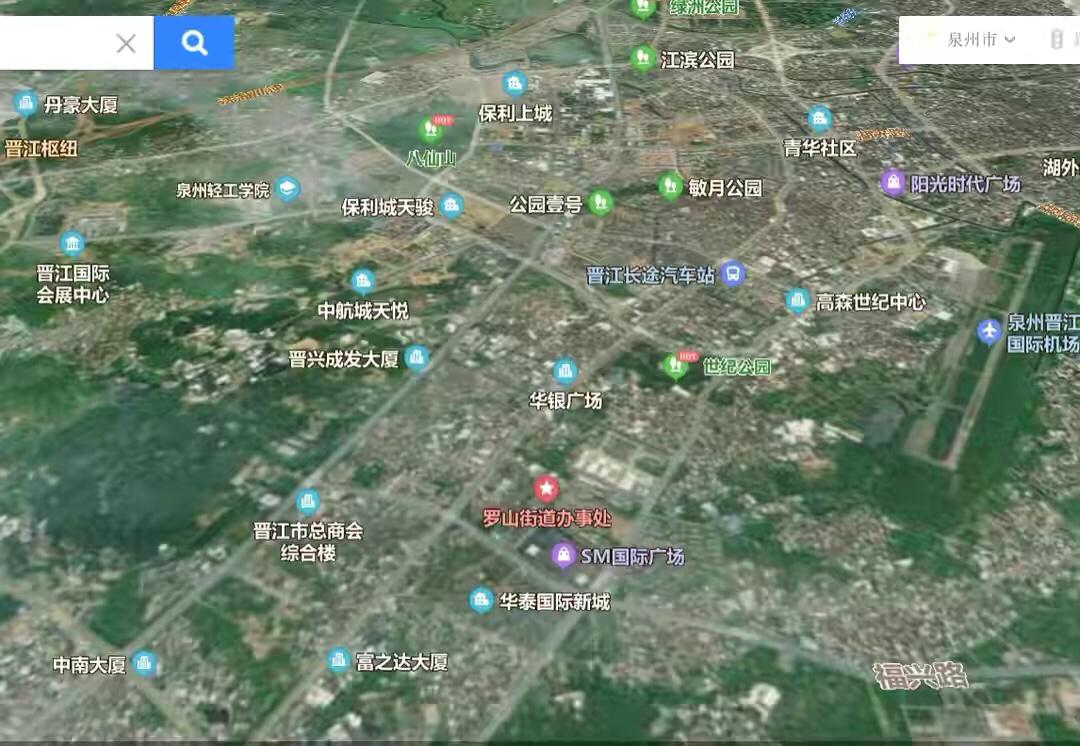
Task: Tap the 敏月公园 park marker
Action: pos(671,186)
